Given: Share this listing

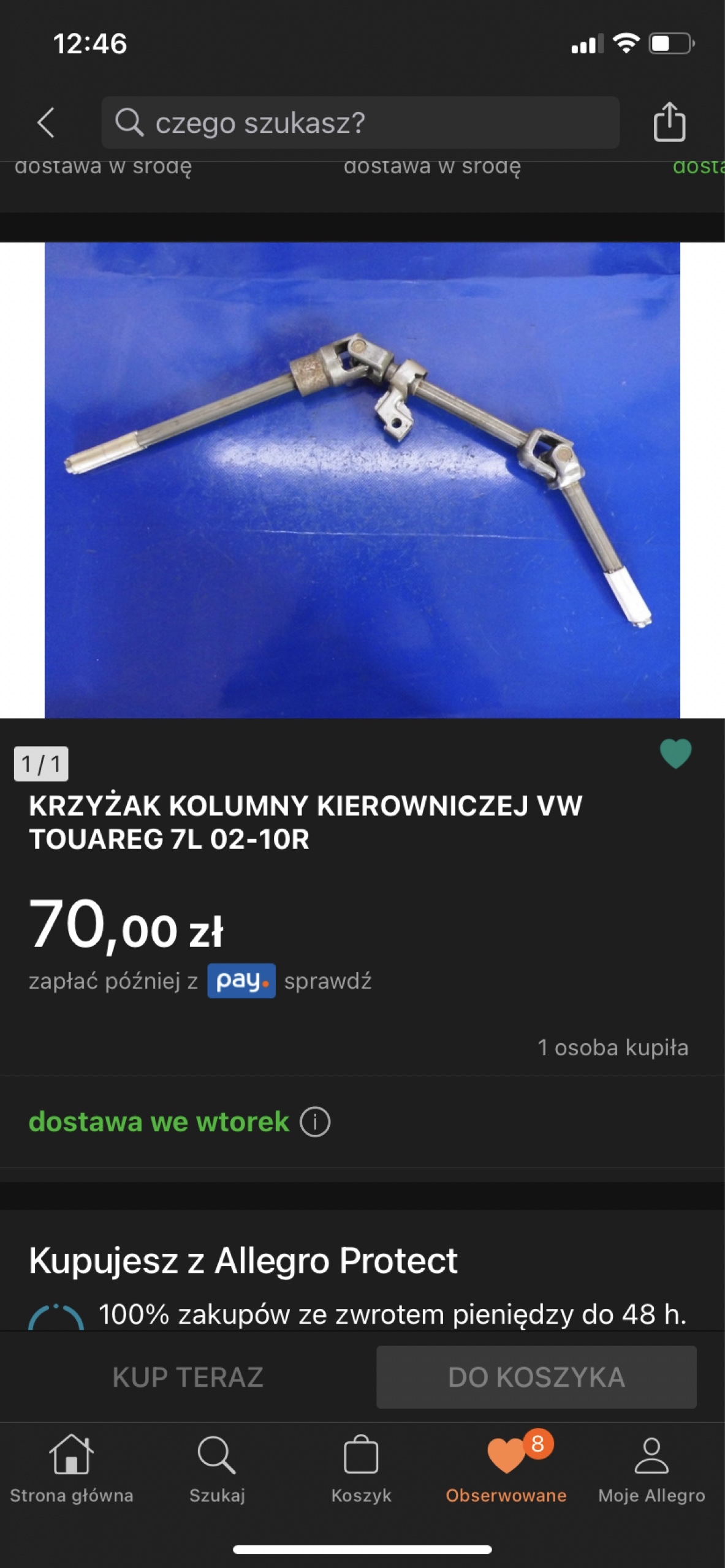Looking at the screenshot, I should pyautogui.click(x=669, y=123).
